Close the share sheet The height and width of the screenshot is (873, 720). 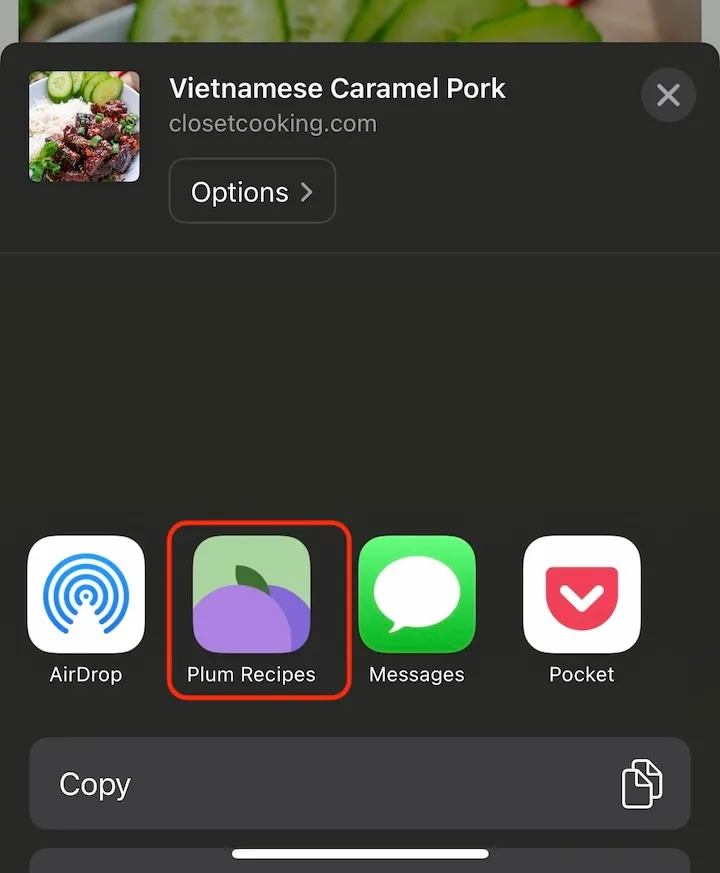pyautogui.click(x=668, y=95)
